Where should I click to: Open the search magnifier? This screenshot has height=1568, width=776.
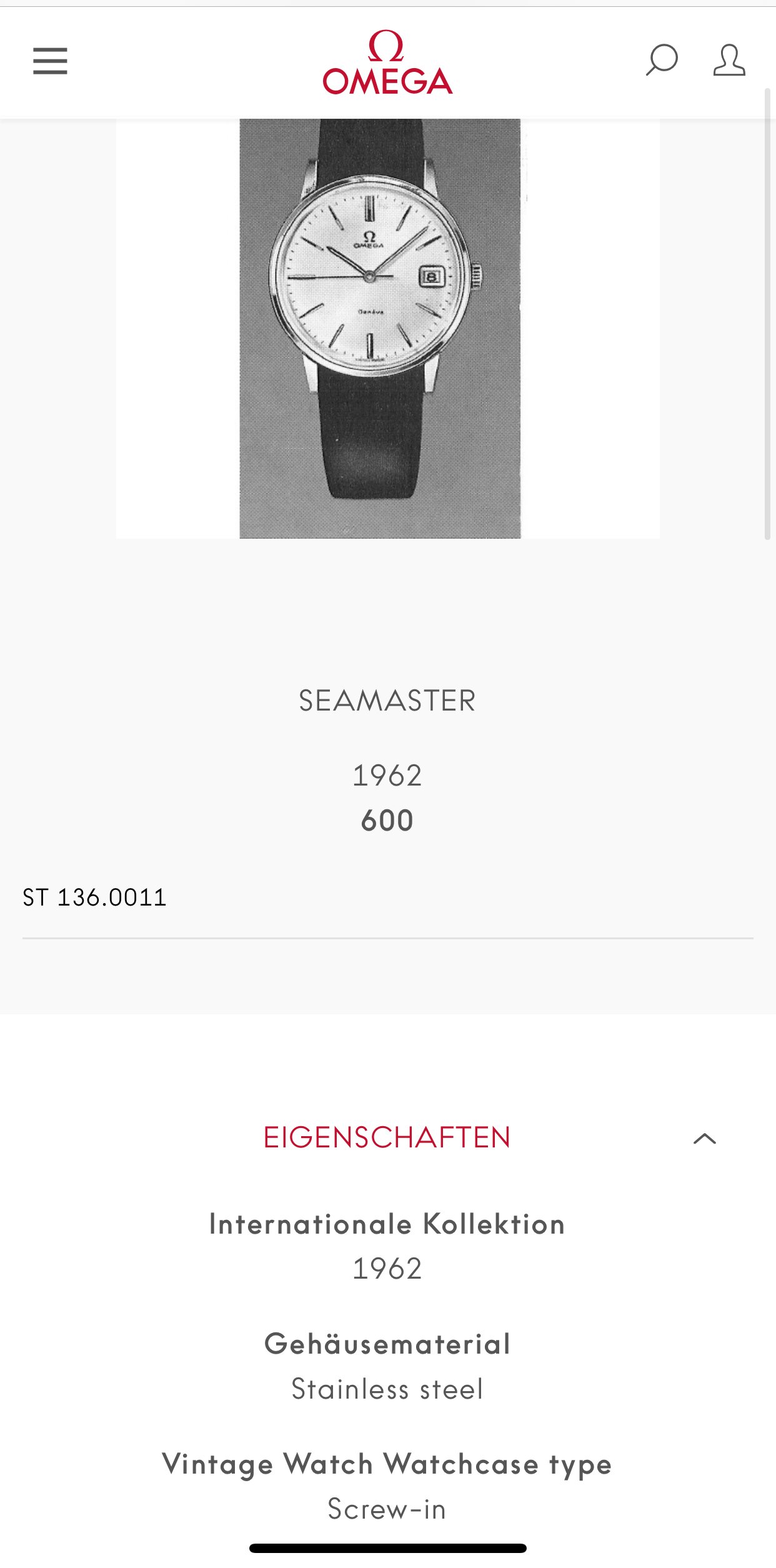[x=662, y=60]
